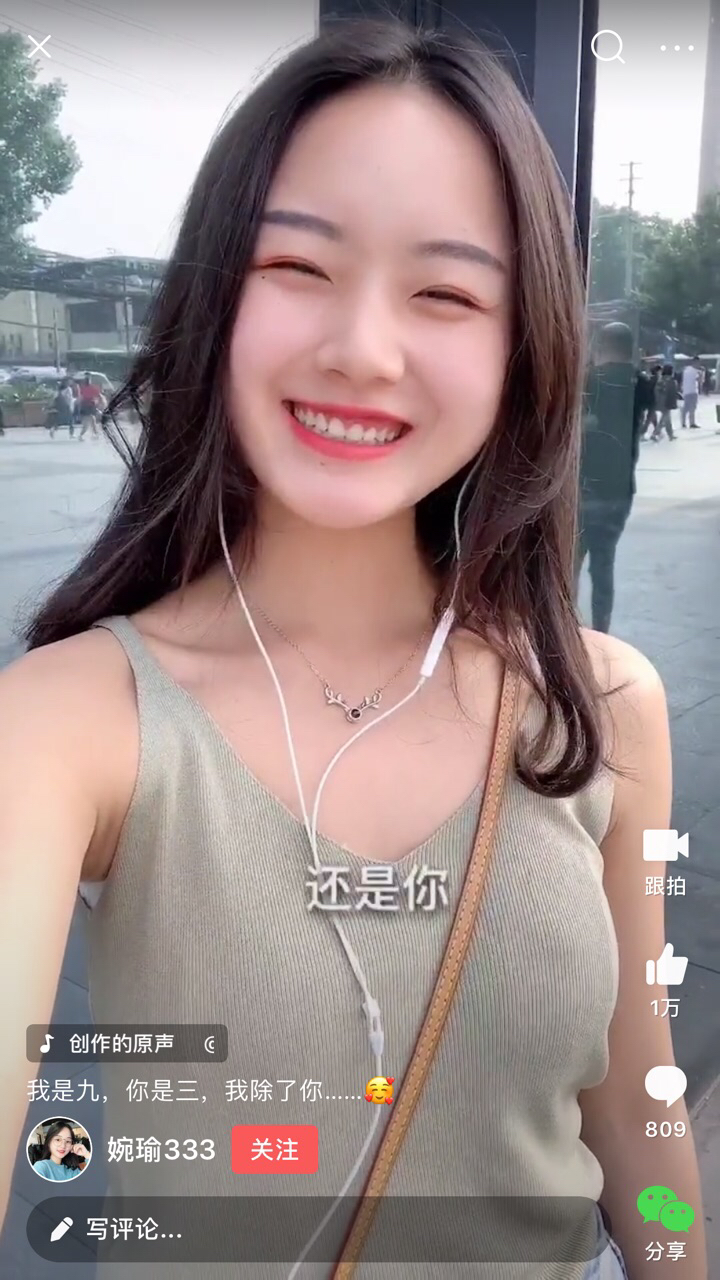Tap the 写评论 comment field
720x1280 pixels.
[x=312, y=1229]
